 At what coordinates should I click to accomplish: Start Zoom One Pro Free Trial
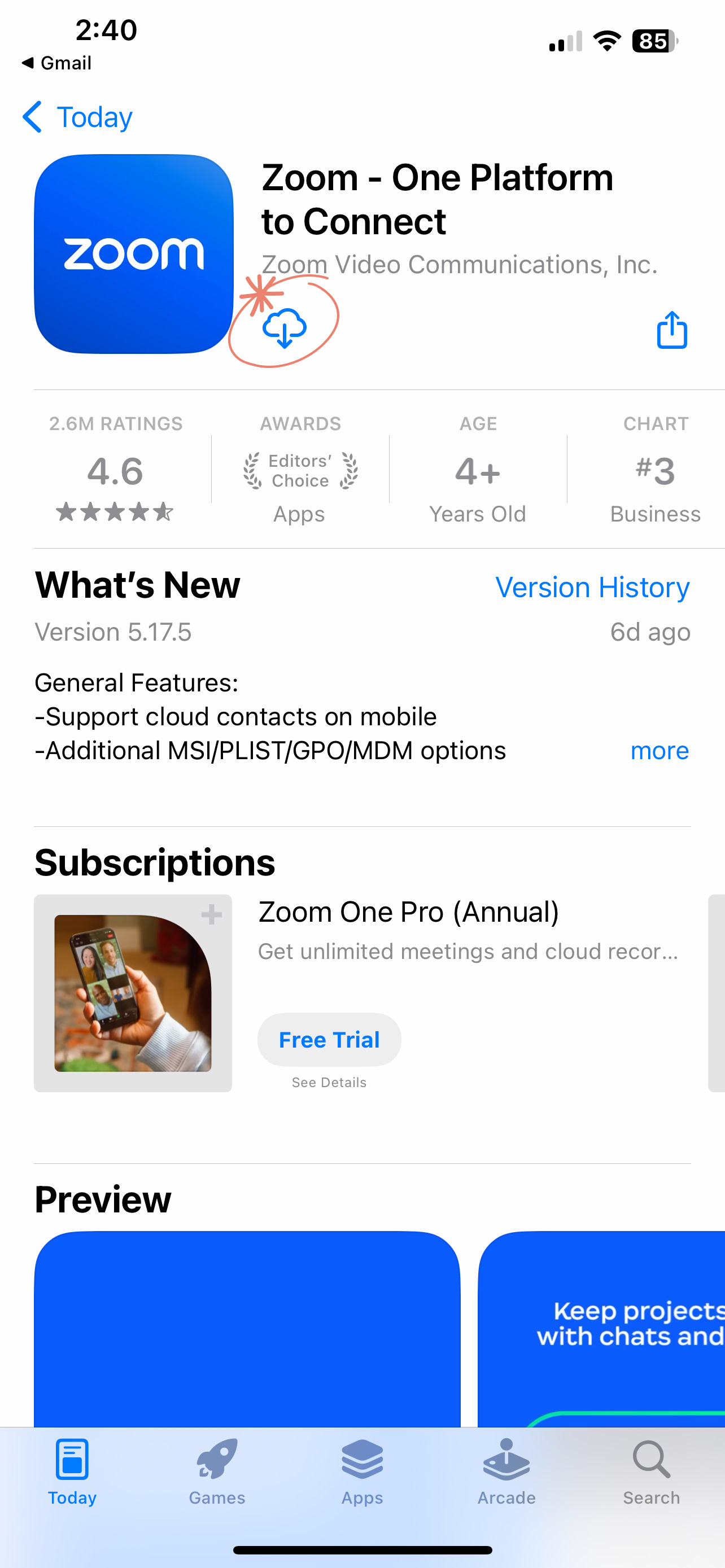329,1040
